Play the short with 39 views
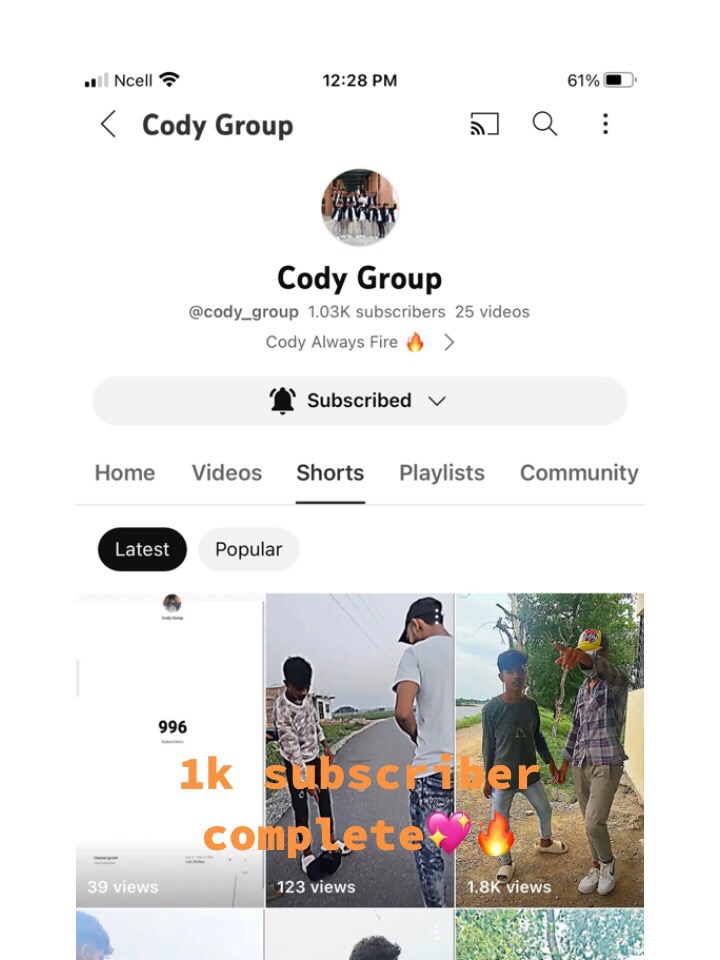The height and width of the screenshot is (960, 720). coord(170,750)
